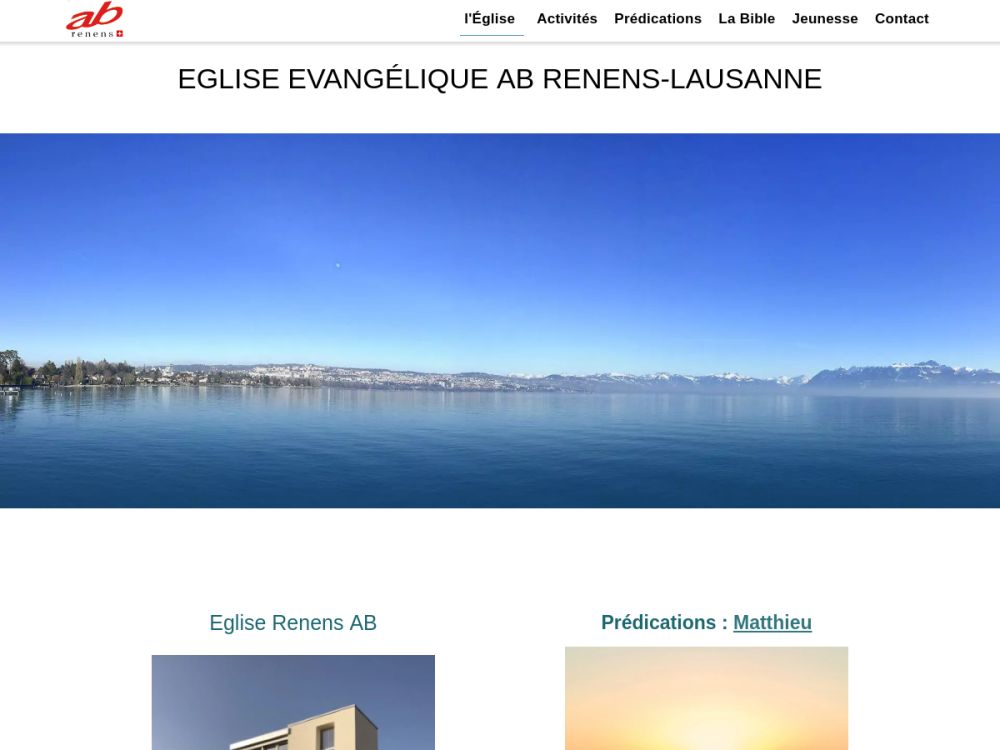
Task: Open the sunrise image under Prédications
Action: pos(706,698)
